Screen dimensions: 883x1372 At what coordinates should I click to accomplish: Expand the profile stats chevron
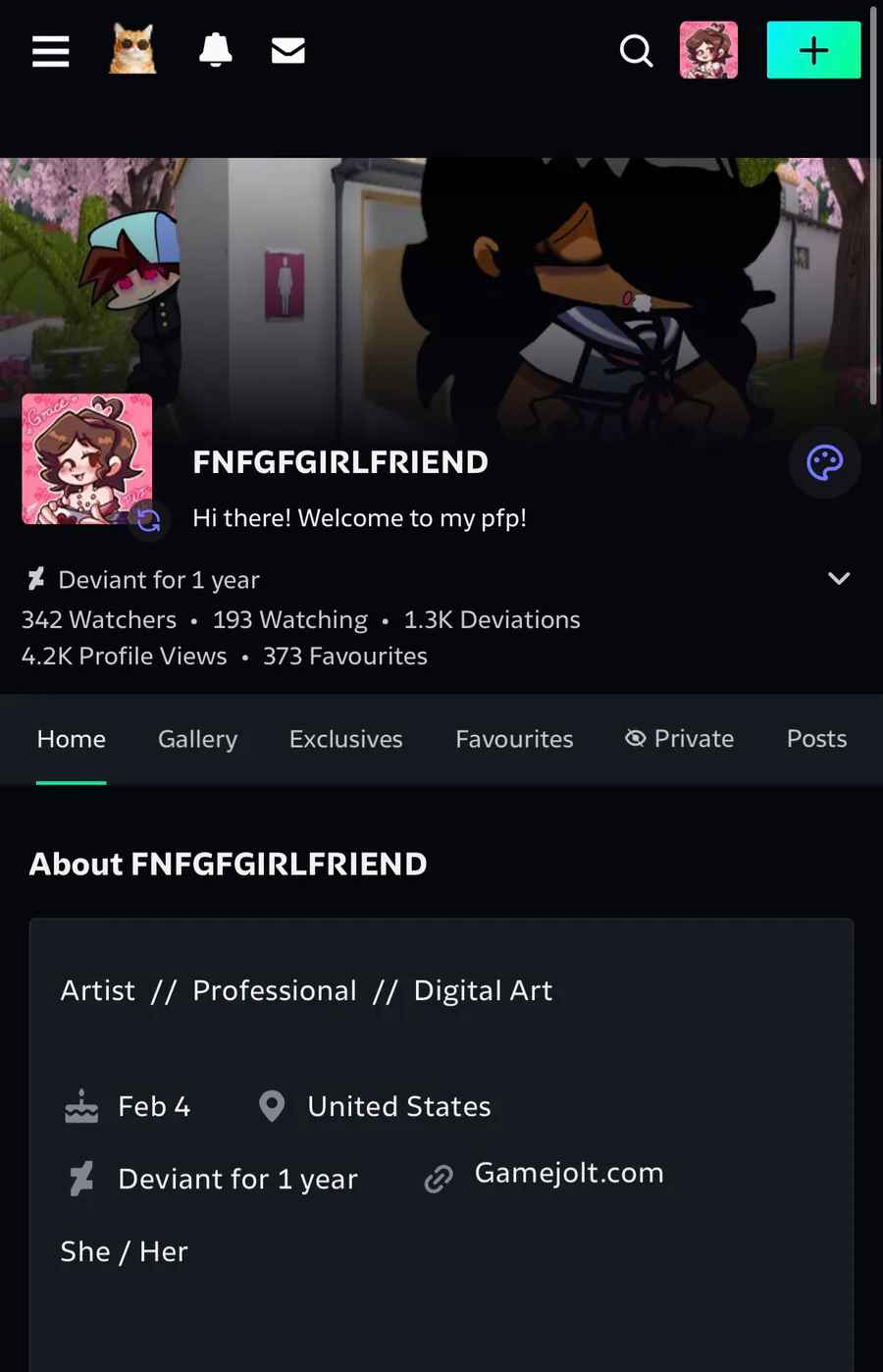(839, 579)
